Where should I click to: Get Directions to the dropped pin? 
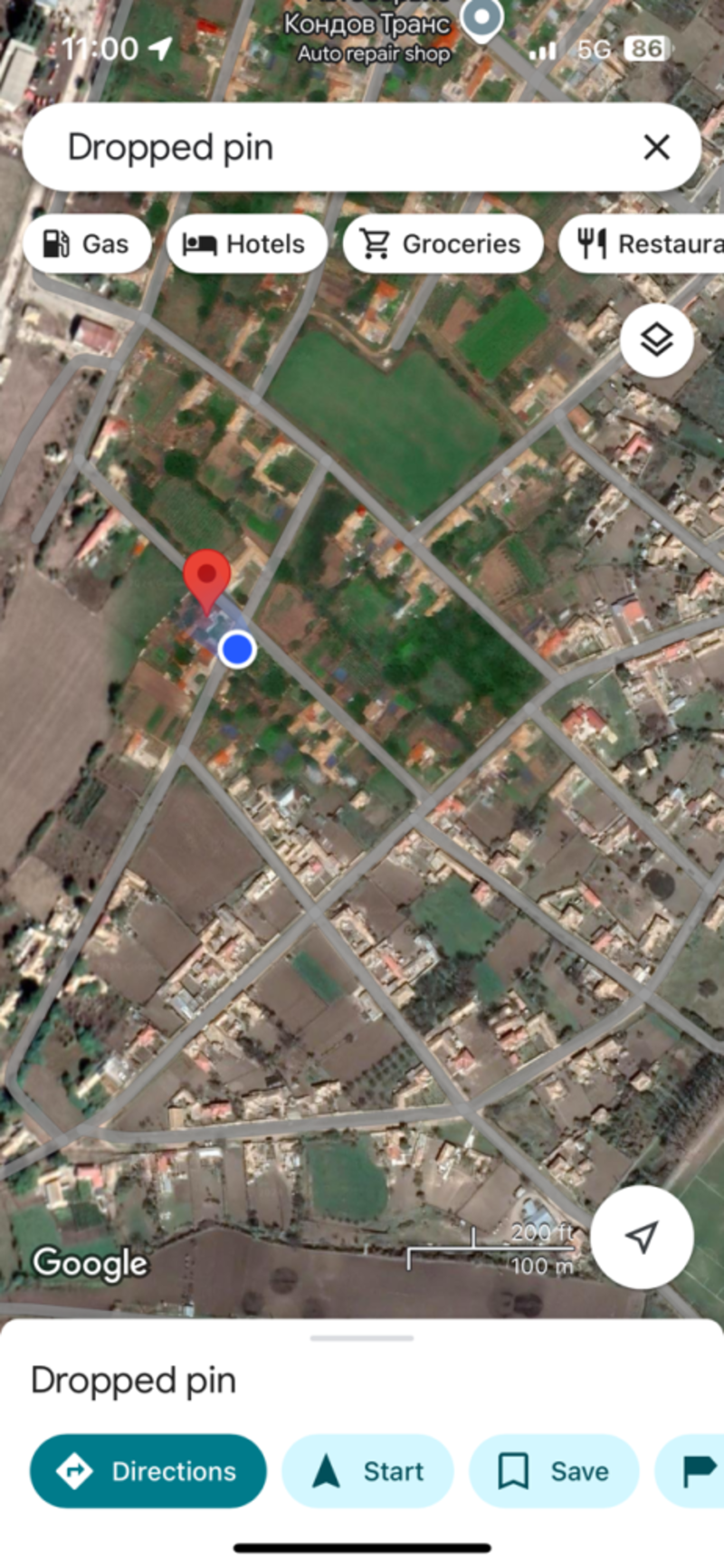point(148,1471)
